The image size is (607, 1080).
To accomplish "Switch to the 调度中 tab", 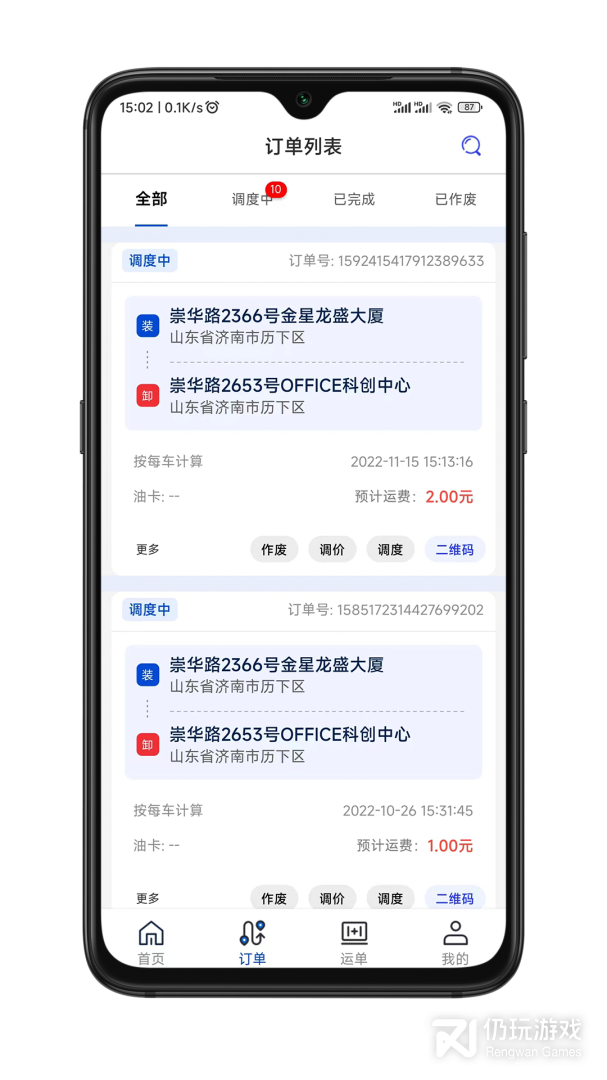I will 252,199.
